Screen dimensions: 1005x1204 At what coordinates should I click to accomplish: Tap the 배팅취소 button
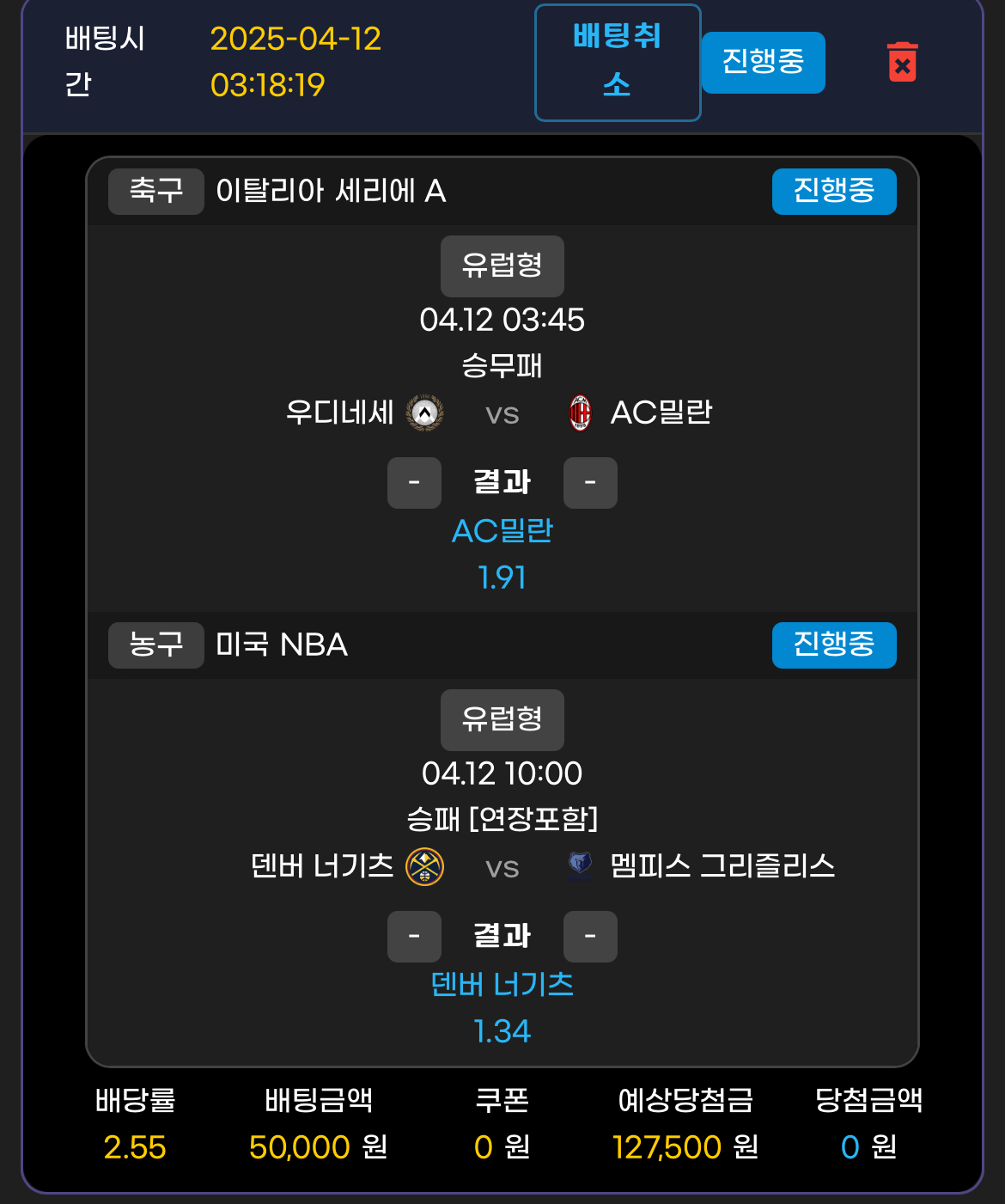point(617,62)
